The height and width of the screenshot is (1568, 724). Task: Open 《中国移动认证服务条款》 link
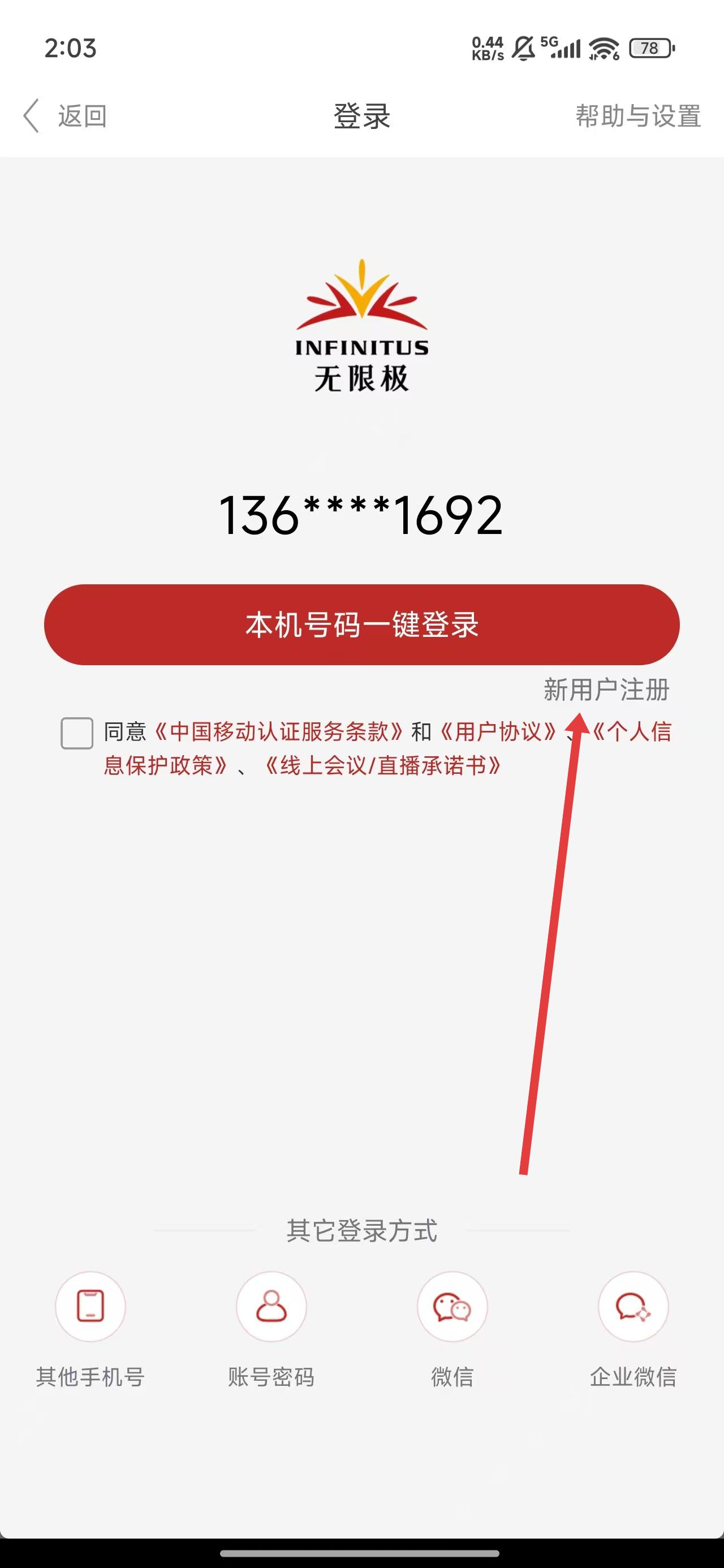pyautogui.click(x=278, y=731)
